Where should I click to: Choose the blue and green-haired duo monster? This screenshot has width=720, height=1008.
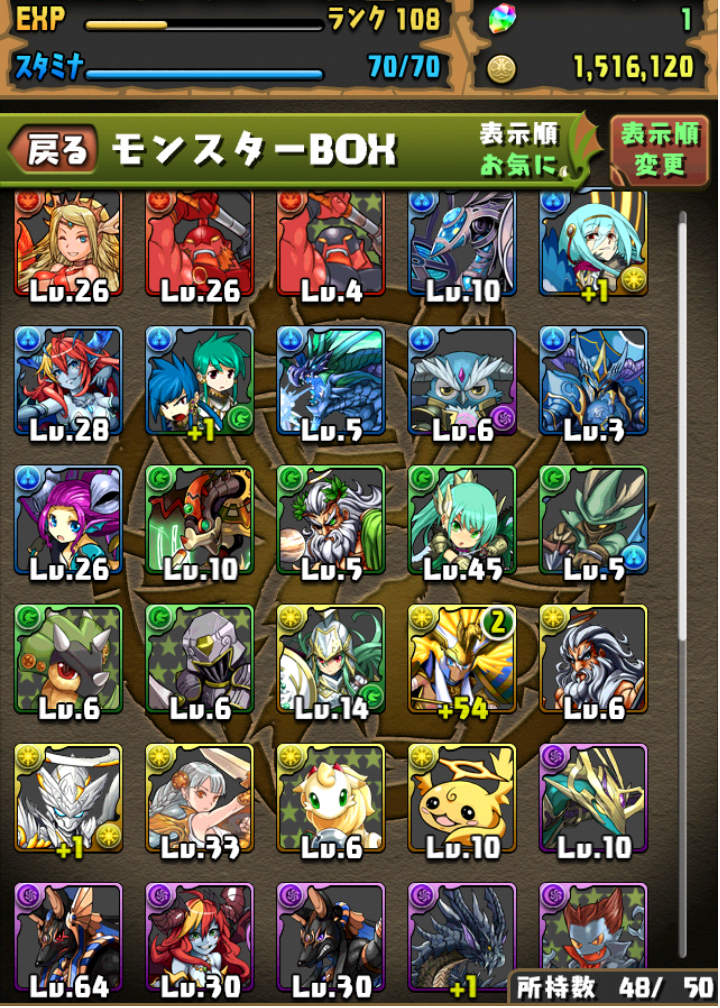(x=199, y=381)
